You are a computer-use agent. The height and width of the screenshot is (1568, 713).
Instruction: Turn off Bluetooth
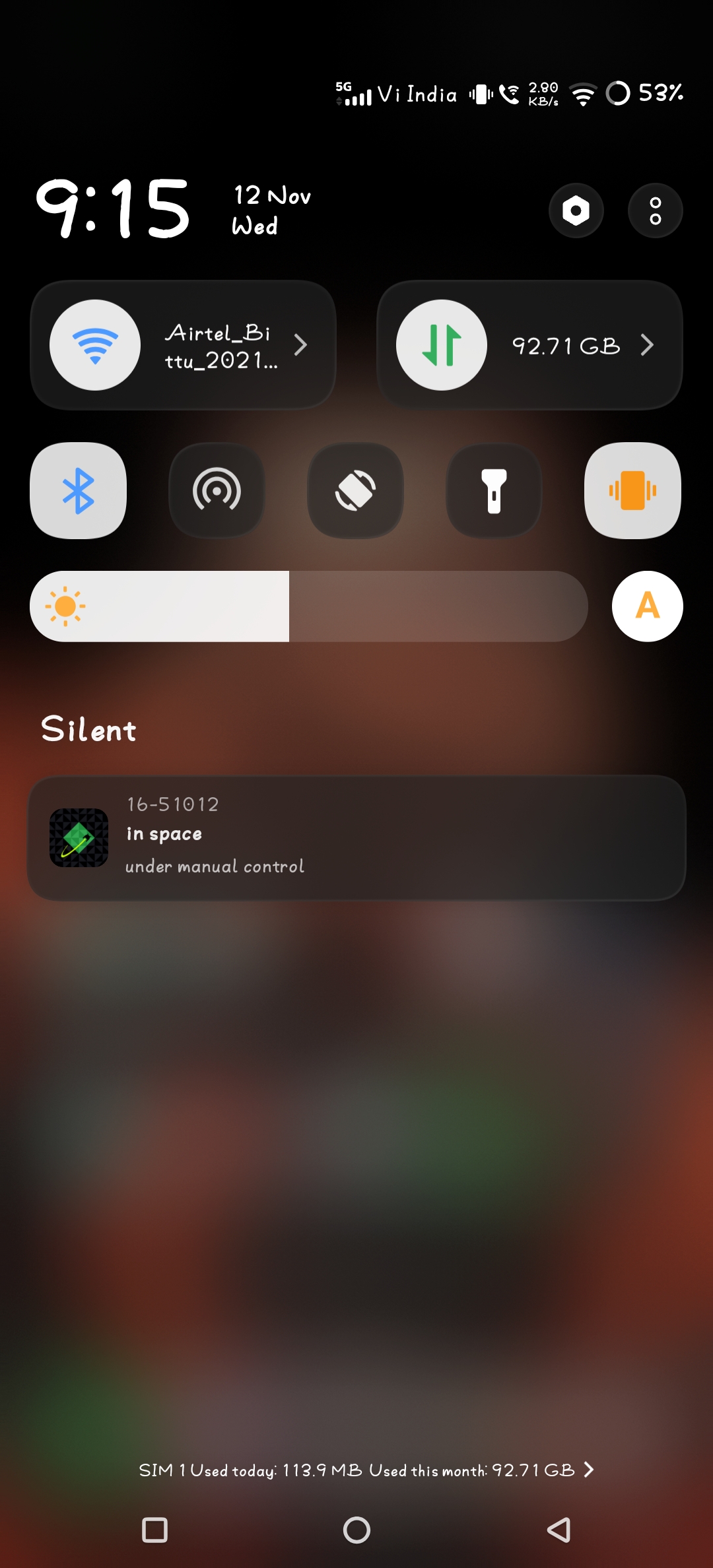click(78, 490)
